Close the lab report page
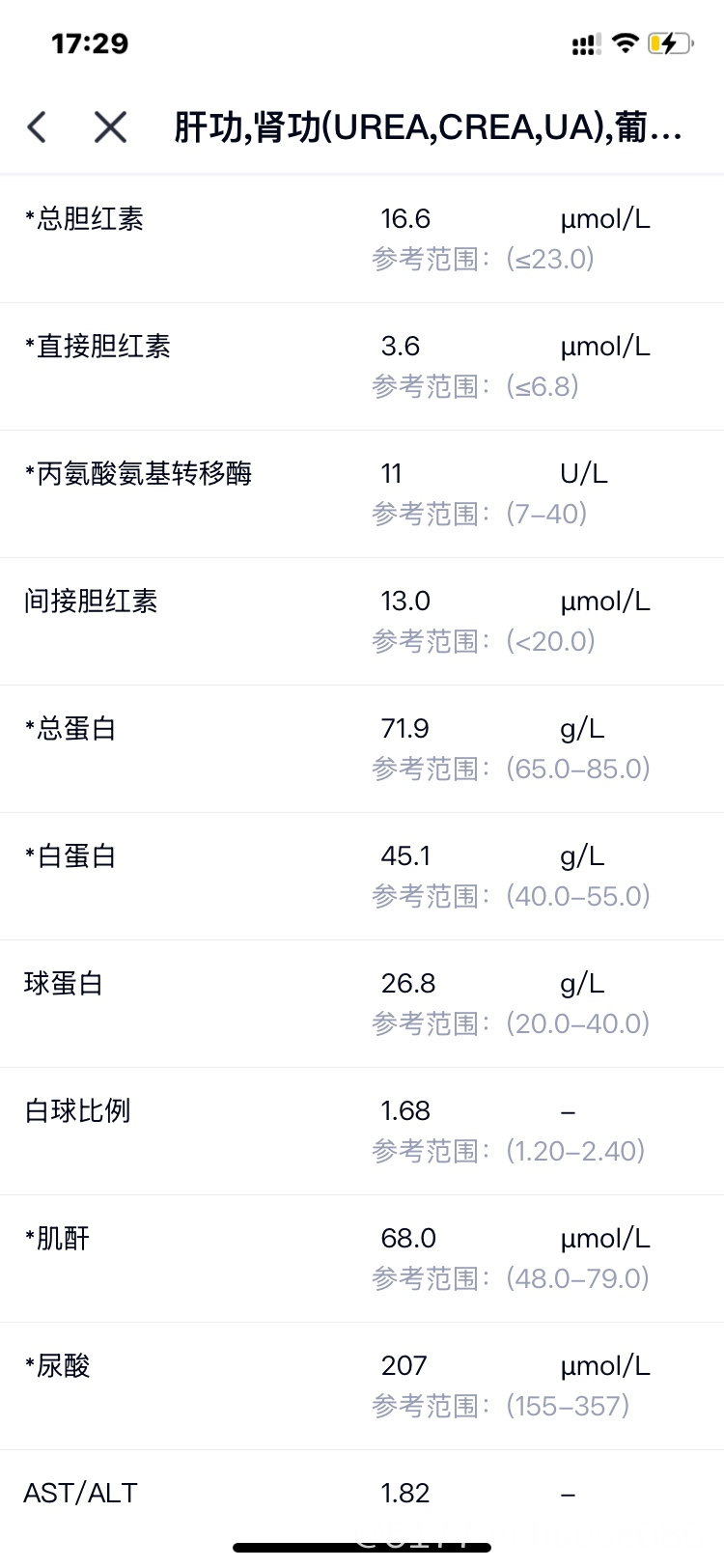This screenshot has height=1568, width=724. (110, 126)
